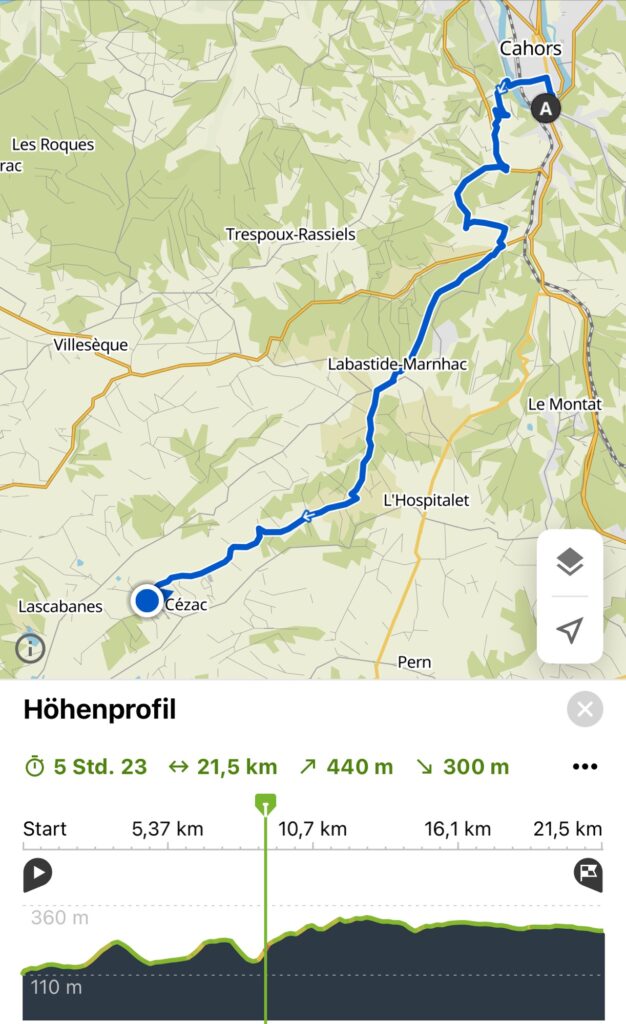Screen dimensions: 626x1024
Task: Center map on my location
Action: click(x=570, y=630)
